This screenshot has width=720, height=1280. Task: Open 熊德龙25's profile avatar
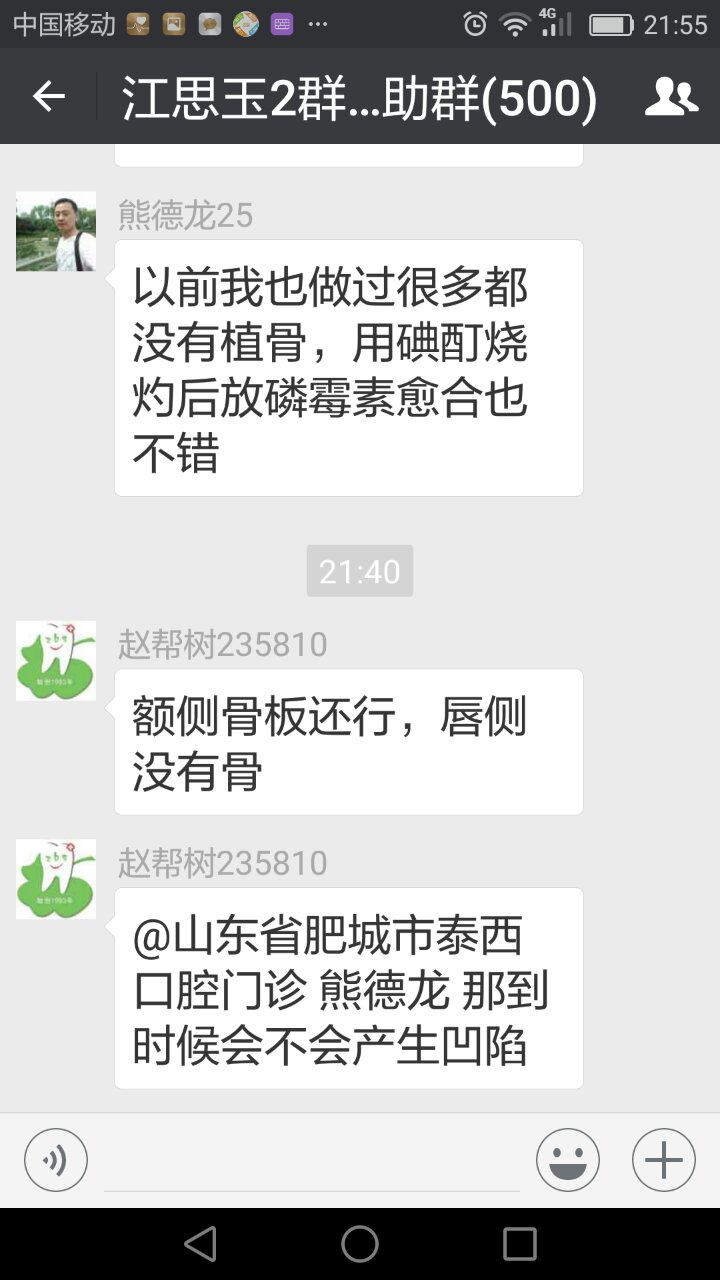click(x=56, y=231)
